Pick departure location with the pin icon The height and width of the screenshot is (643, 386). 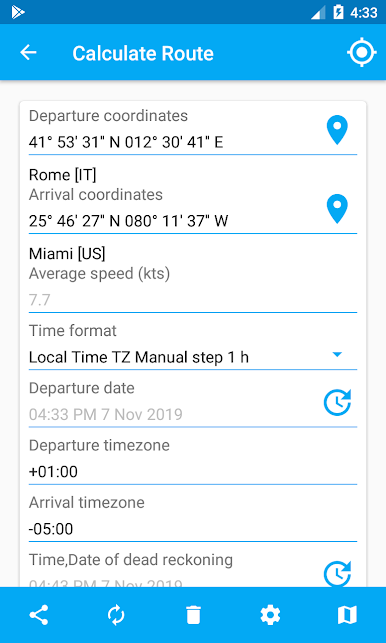click(x=337, y=130)
